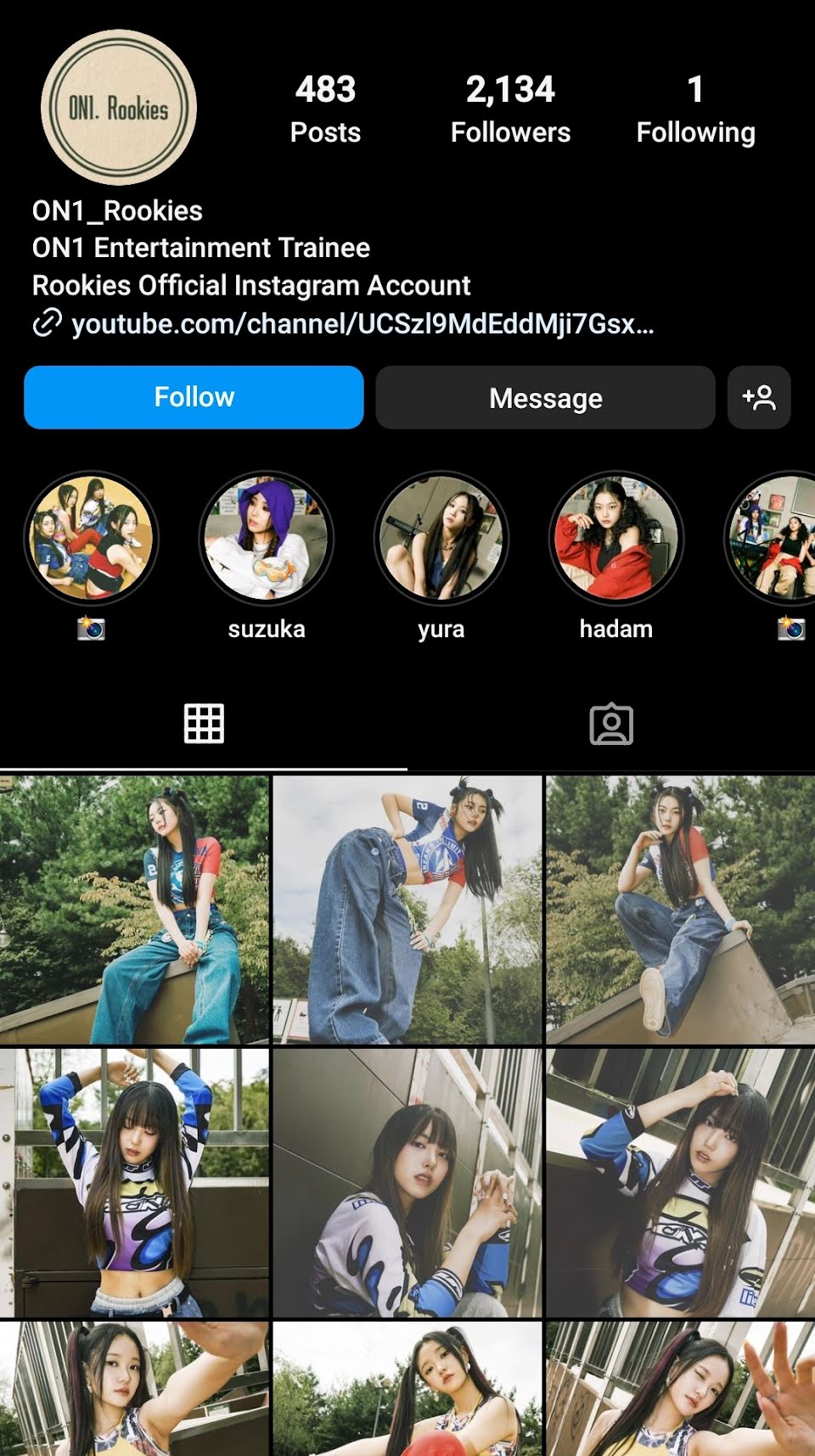Open the post of girl crouching on ramp in red top
The image size is (815, 1456).
[680, 910]
